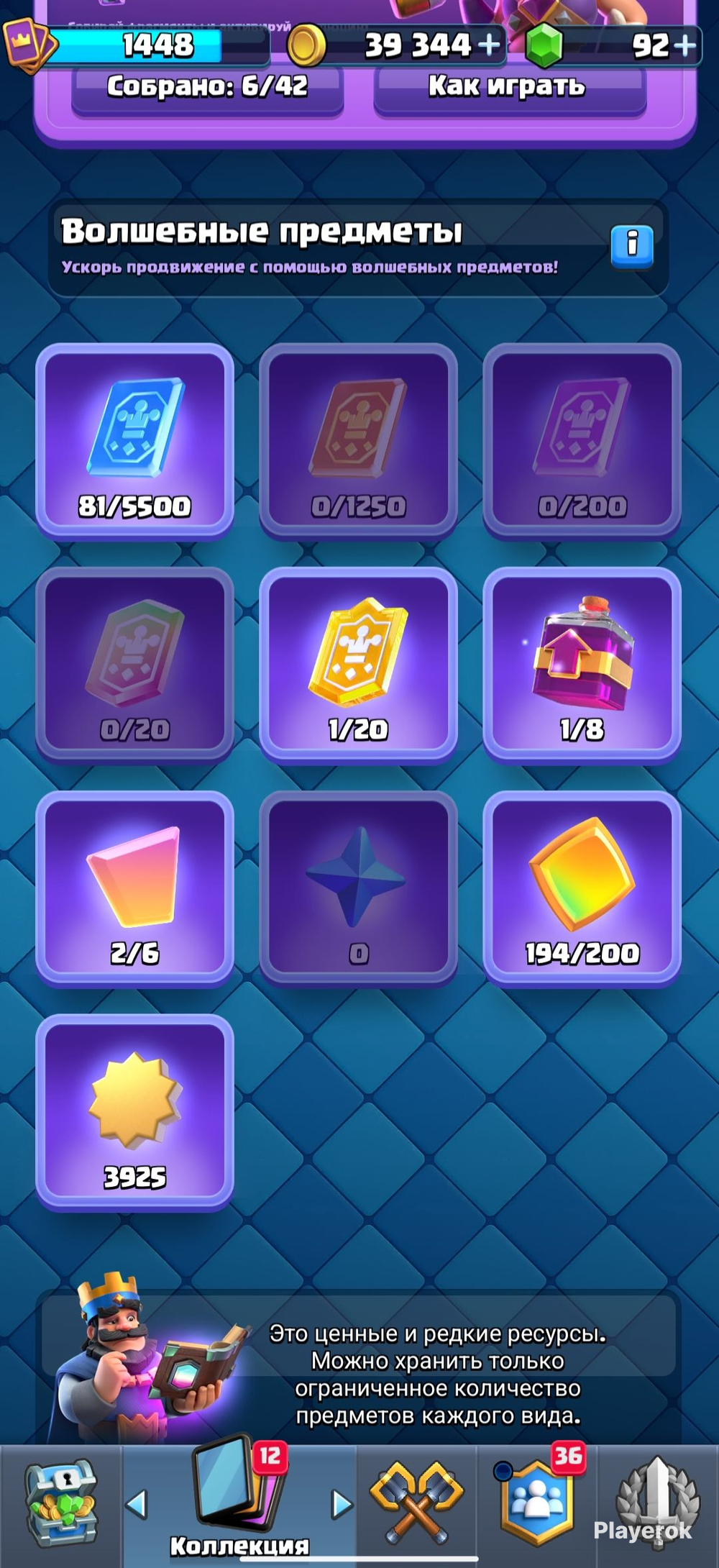
Task: Go to the battle crossed-axes tab
Action: pos(417,1503)
